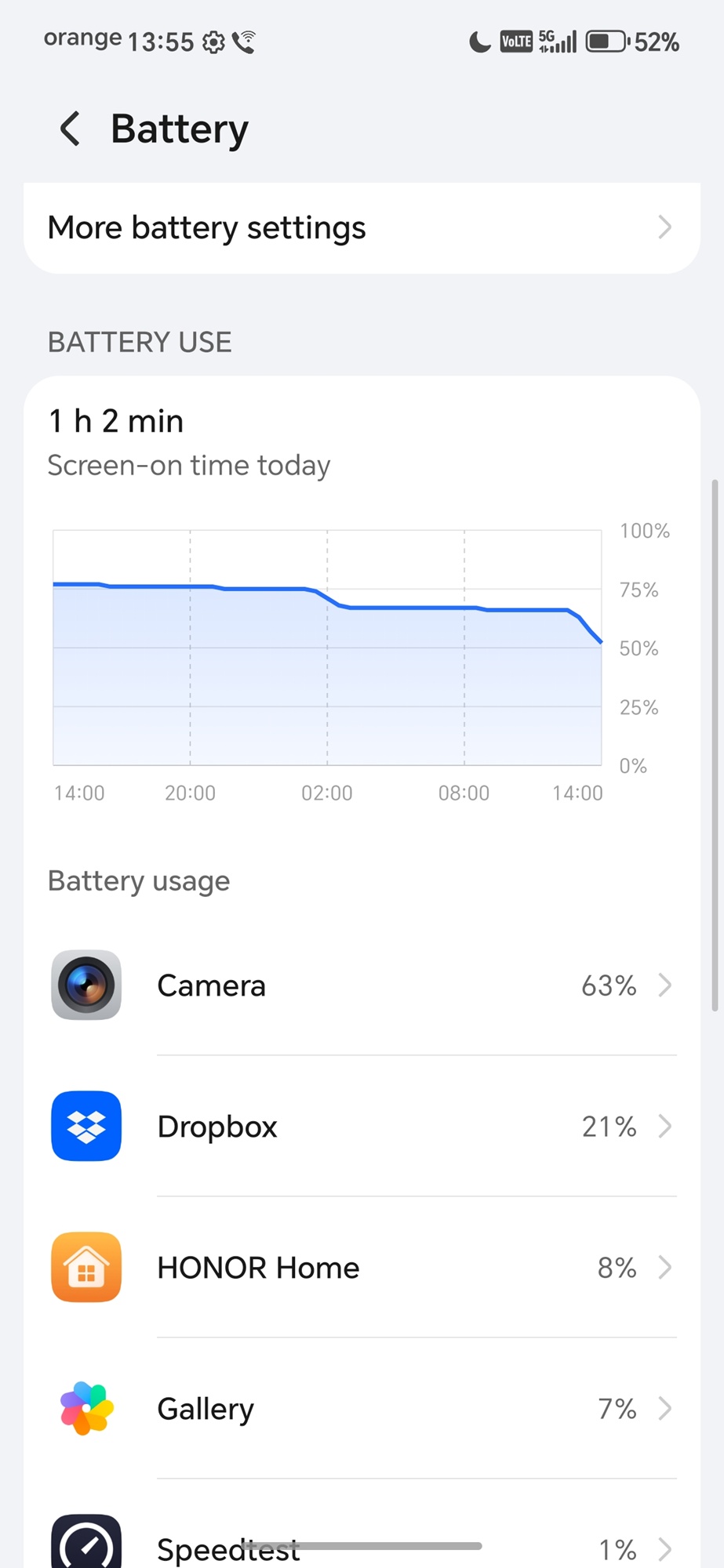View Dropbox battery usage details
This screenshot has height=1568, width=724.
tap(361, 1127)
